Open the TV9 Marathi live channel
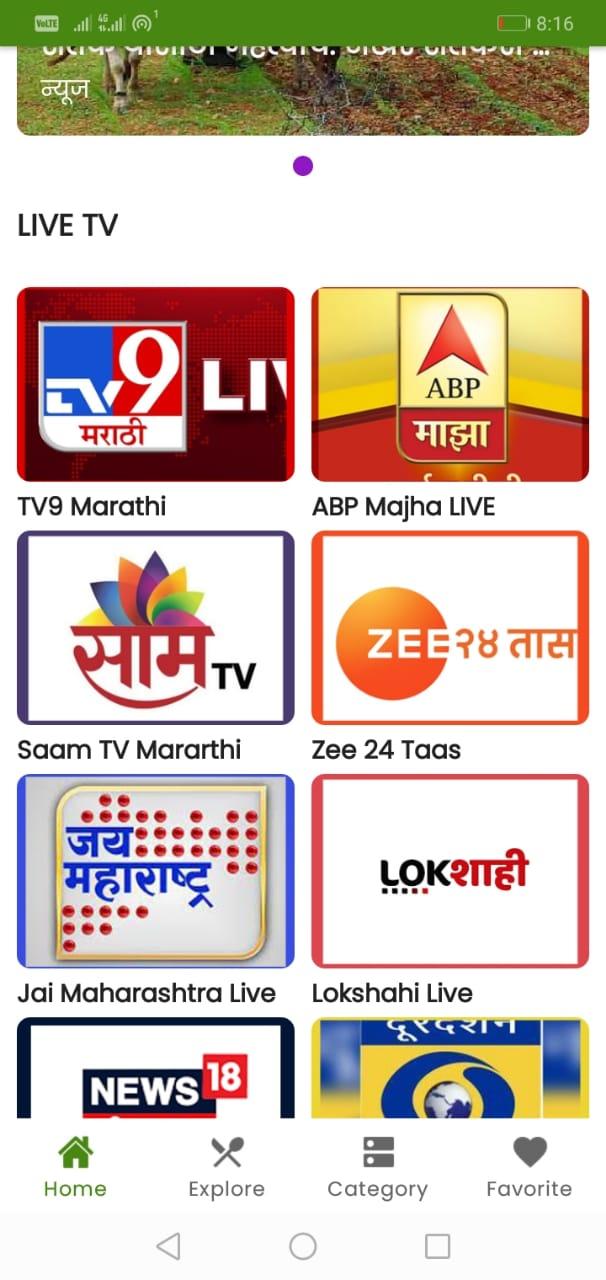This screenshot has width=606, height=1280. pos(156,385)
